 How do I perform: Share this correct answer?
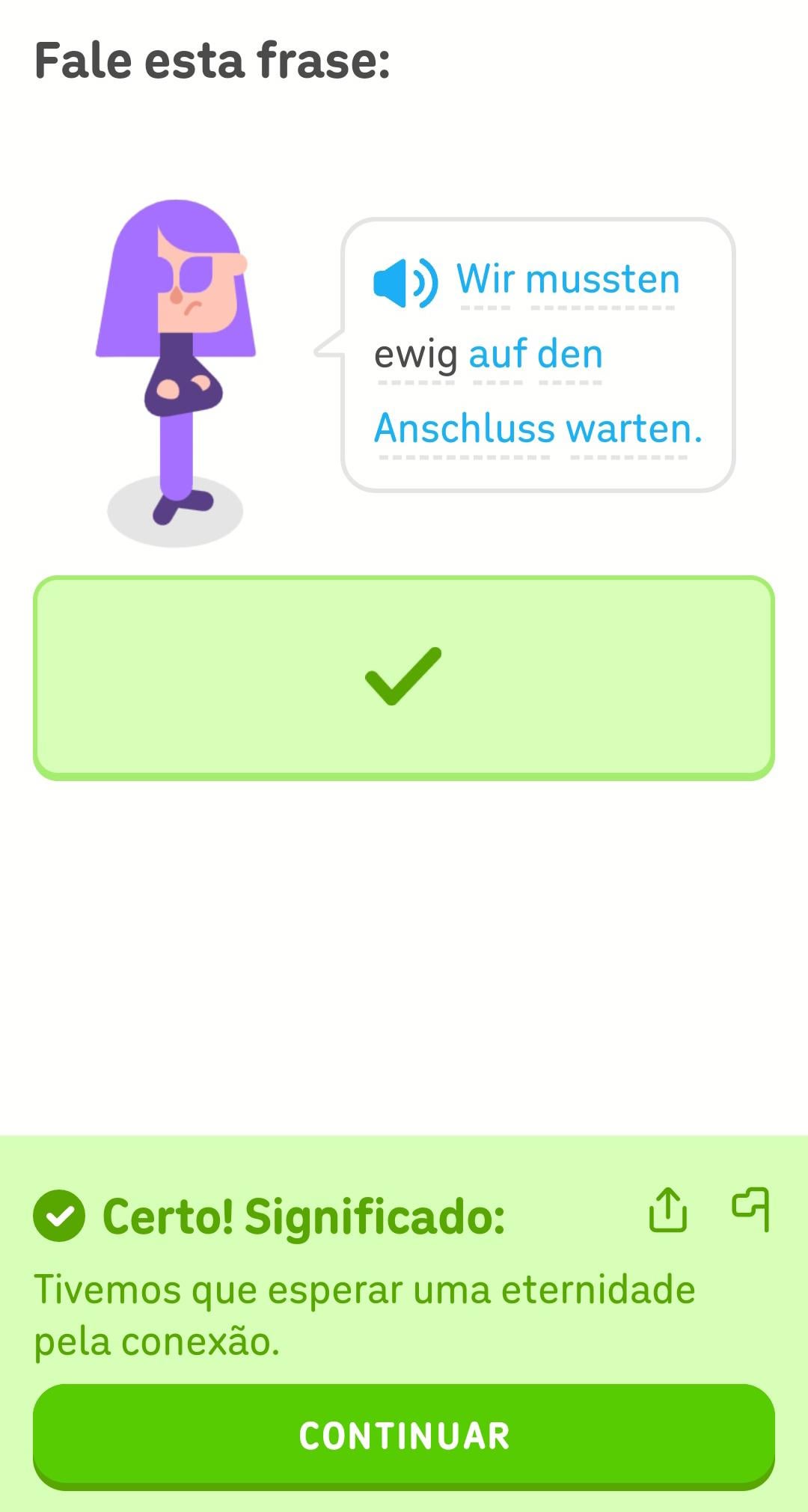click(667, 1210)
